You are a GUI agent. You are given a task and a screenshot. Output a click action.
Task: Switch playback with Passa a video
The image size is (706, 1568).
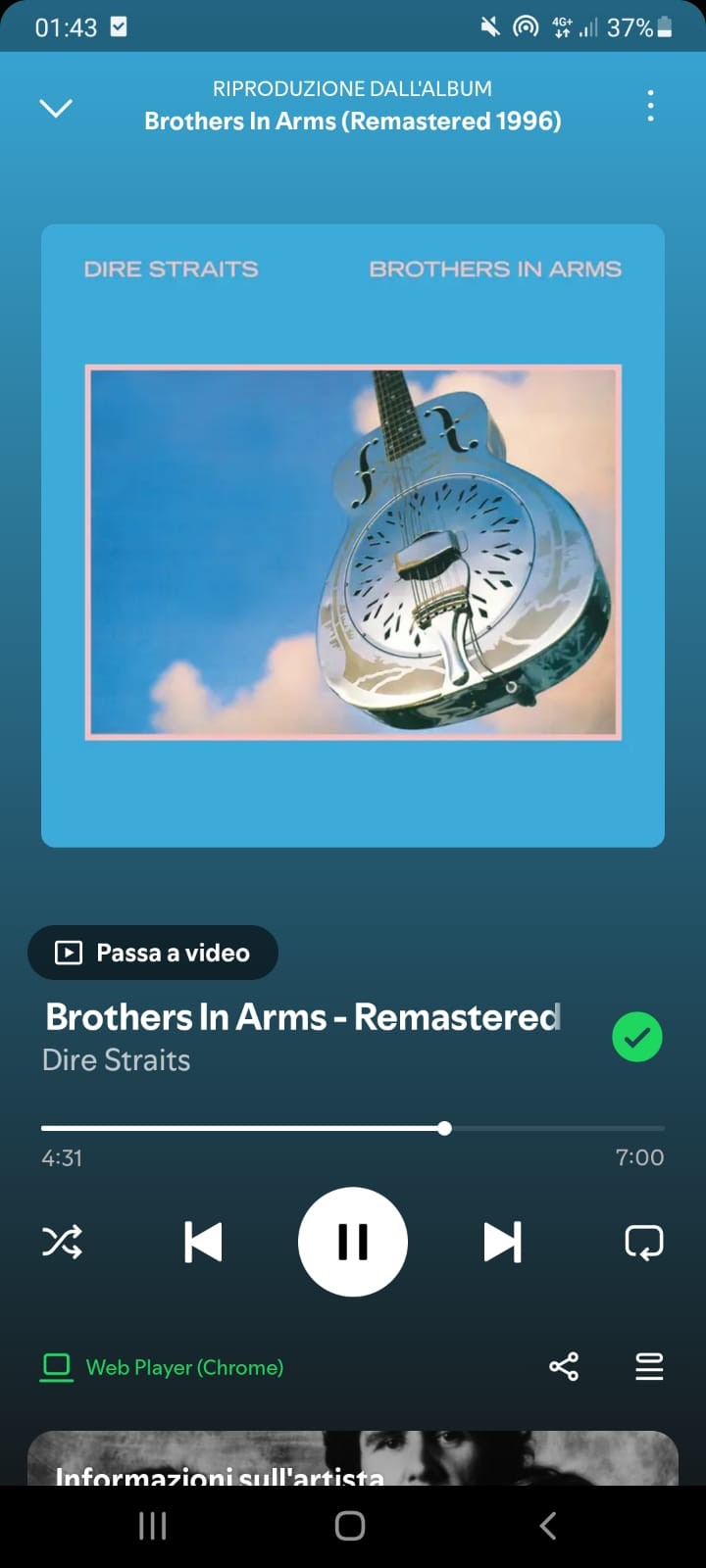tap(153, 953)
